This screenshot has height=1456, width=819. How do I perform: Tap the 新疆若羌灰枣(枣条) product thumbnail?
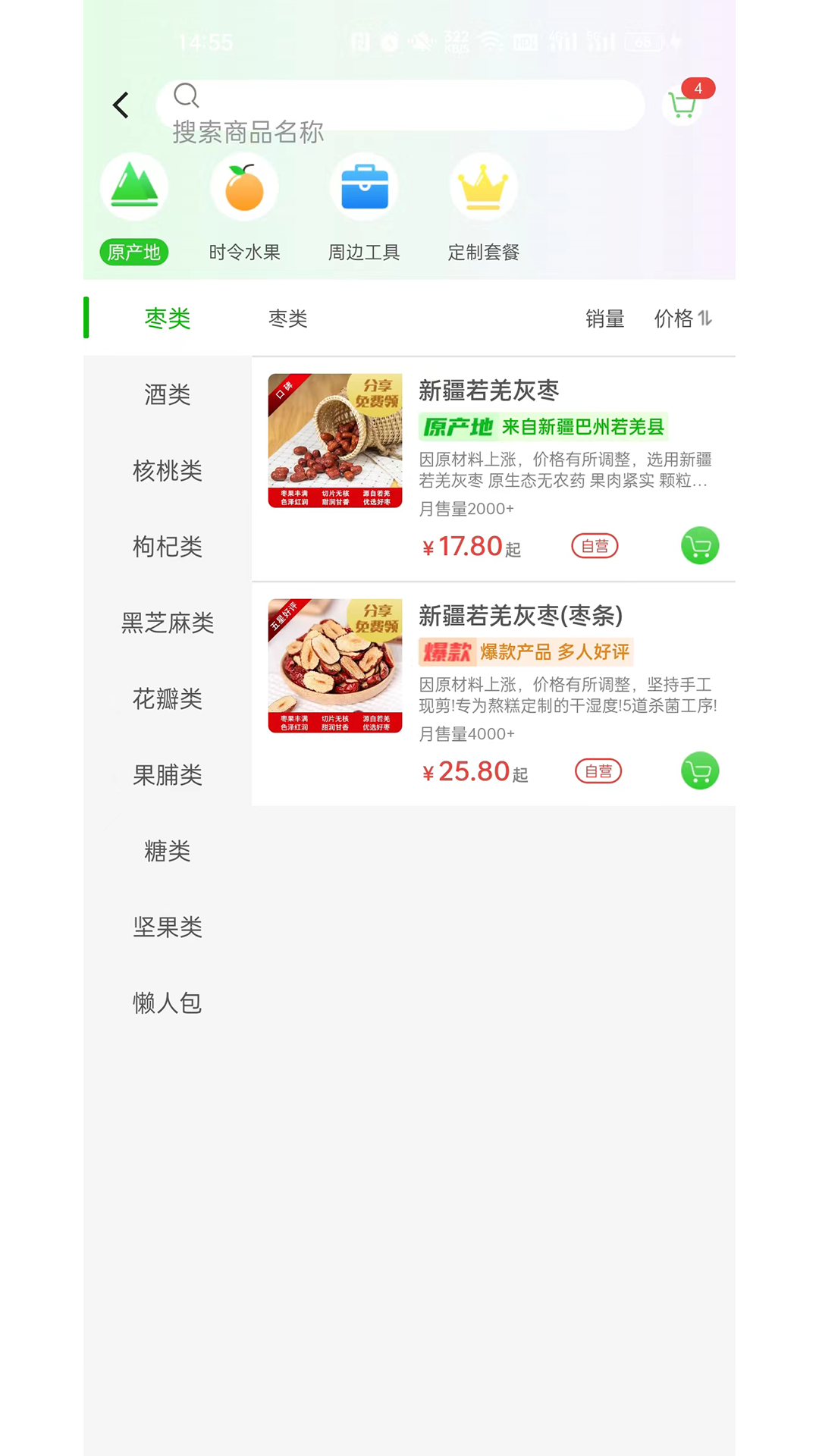pos(334,665)
